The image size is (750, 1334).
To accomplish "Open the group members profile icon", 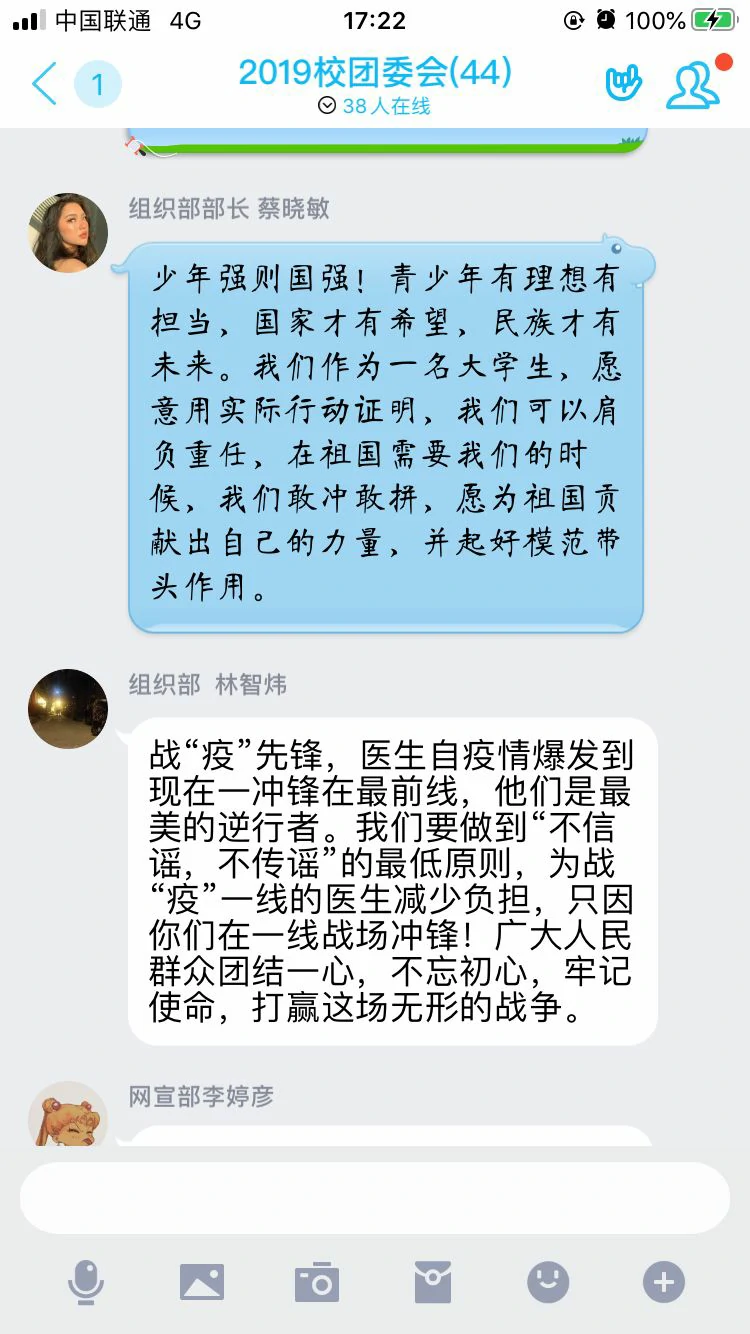I will point(693,85).
